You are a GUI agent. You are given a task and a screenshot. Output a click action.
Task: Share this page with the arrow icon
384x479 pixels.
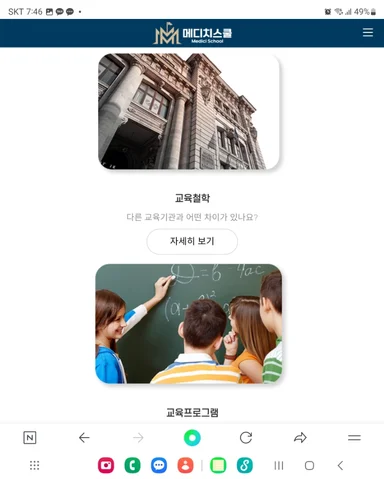300,437
